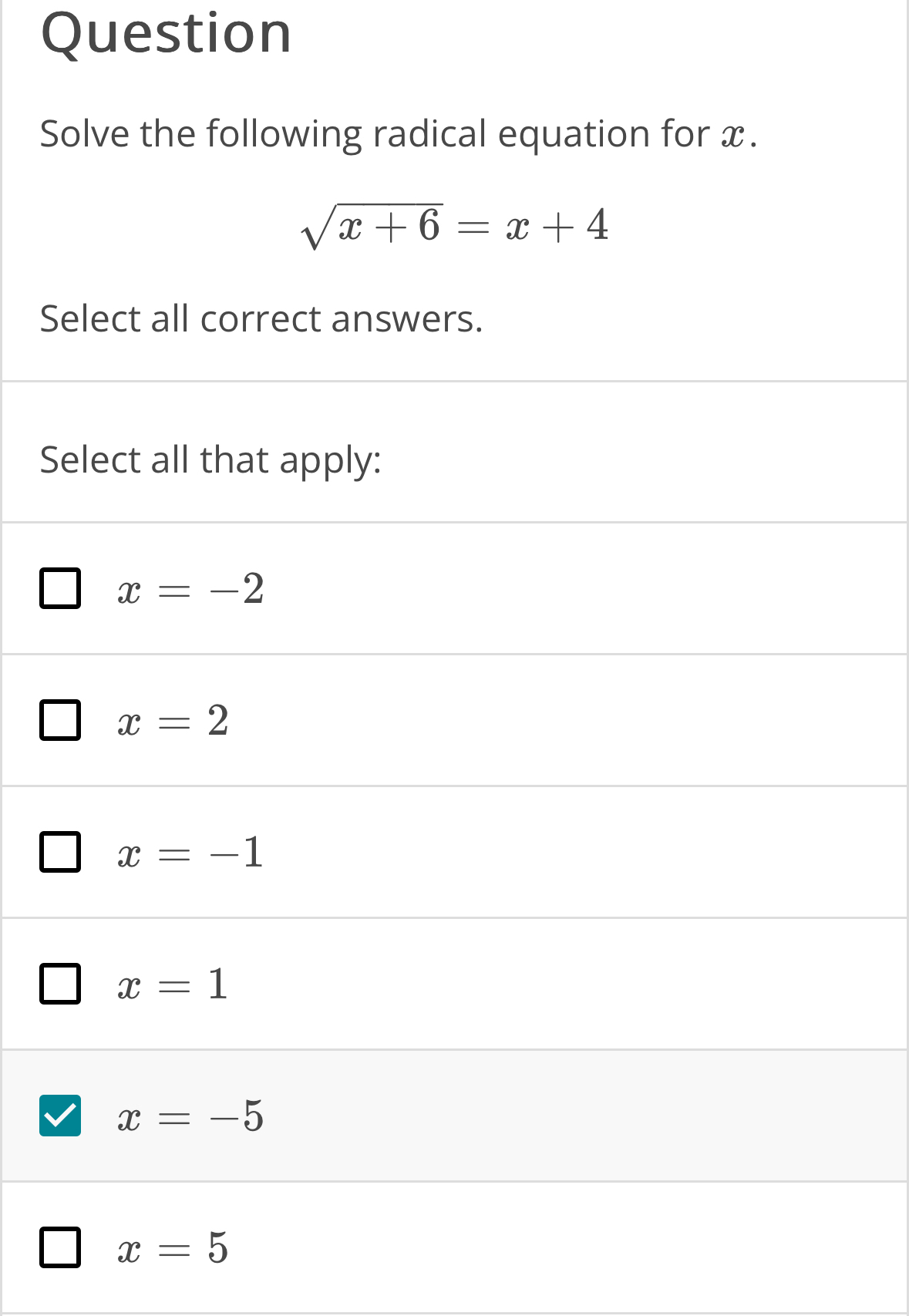
Task: Uncheck the selected answer x = -5
Action: [x=61, y=1116]
